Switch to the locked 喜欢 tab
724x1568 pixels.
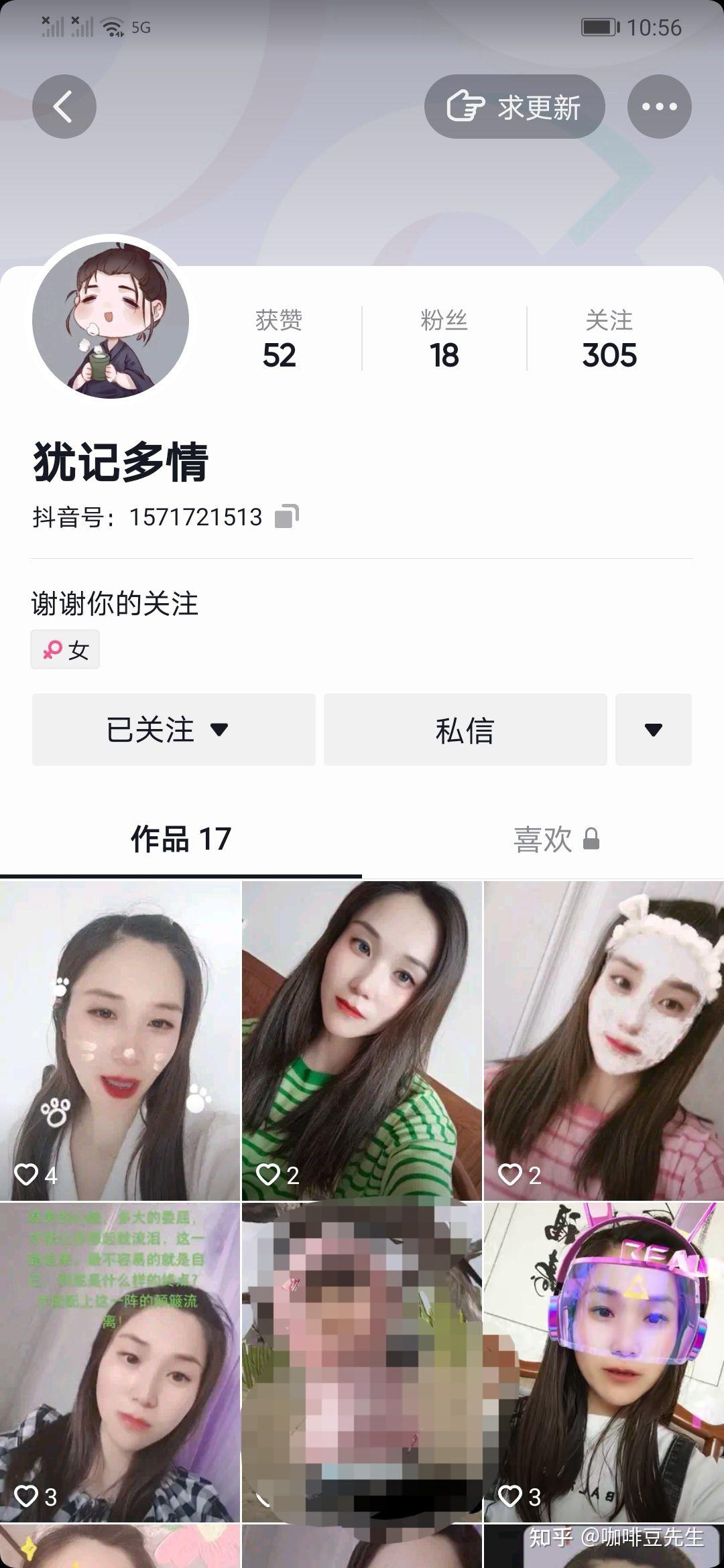tap(555, 839)
